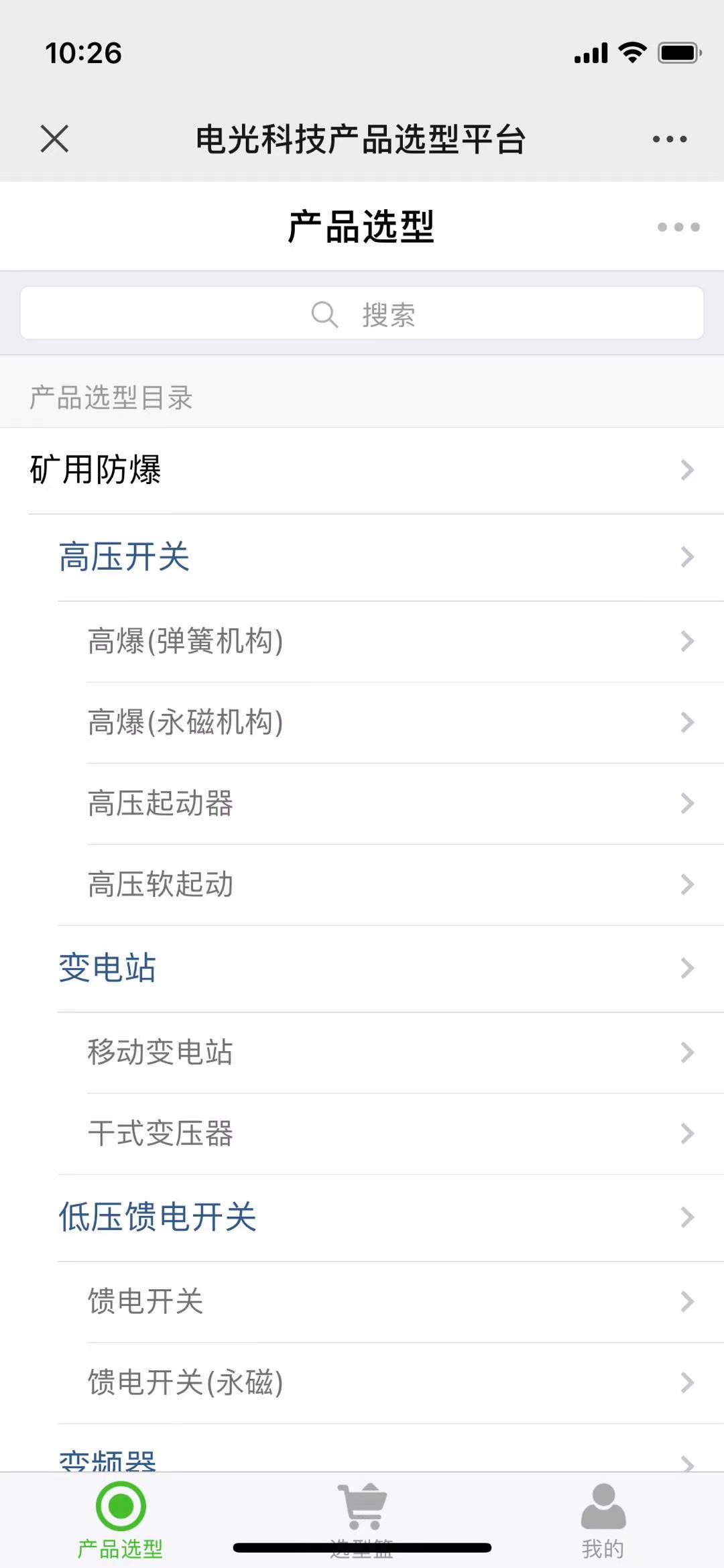The image size is (724, 1568).
Task: Open the top bar three-dot menu
Action: tap(670, 139)
